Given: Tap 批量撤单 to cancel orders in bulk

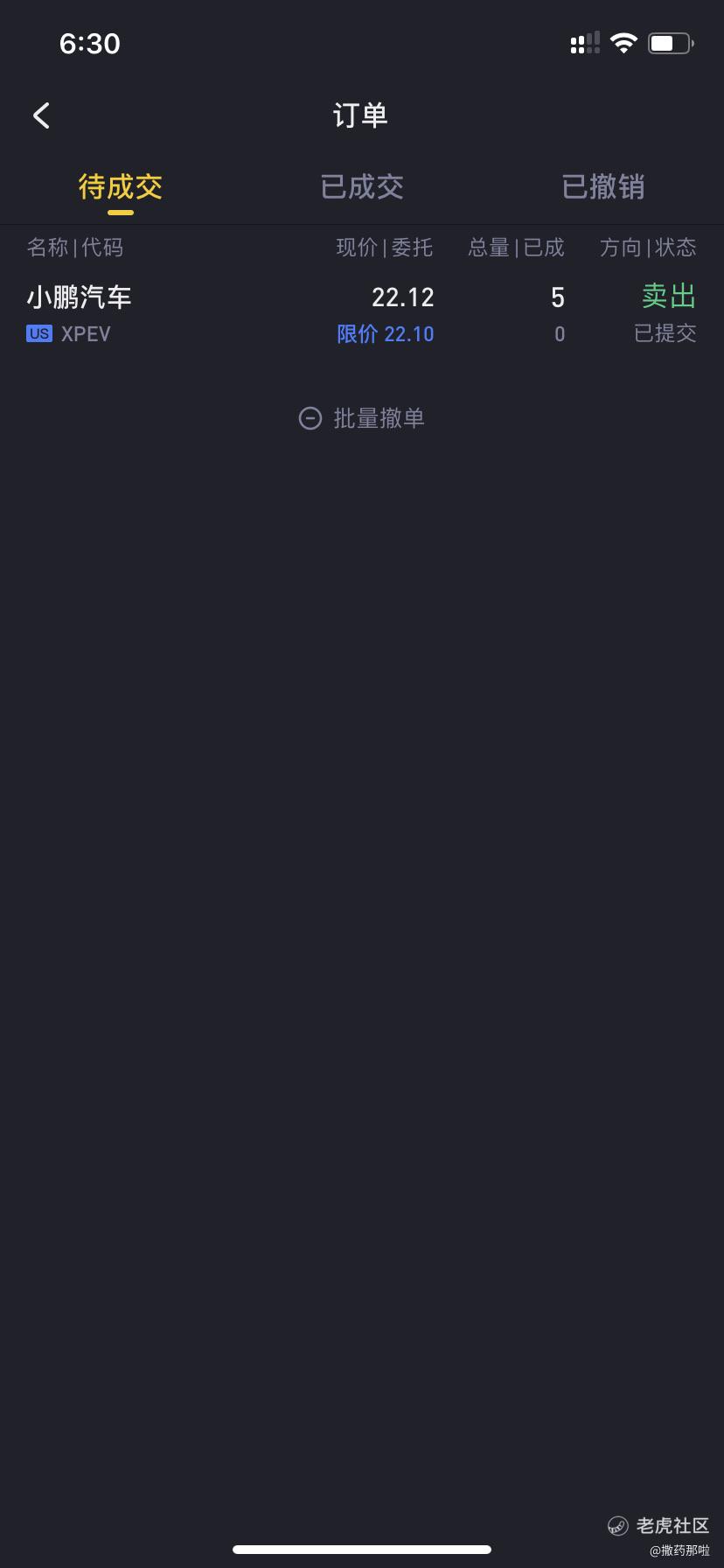Looking at the screenshot, I should click(362, 418).
